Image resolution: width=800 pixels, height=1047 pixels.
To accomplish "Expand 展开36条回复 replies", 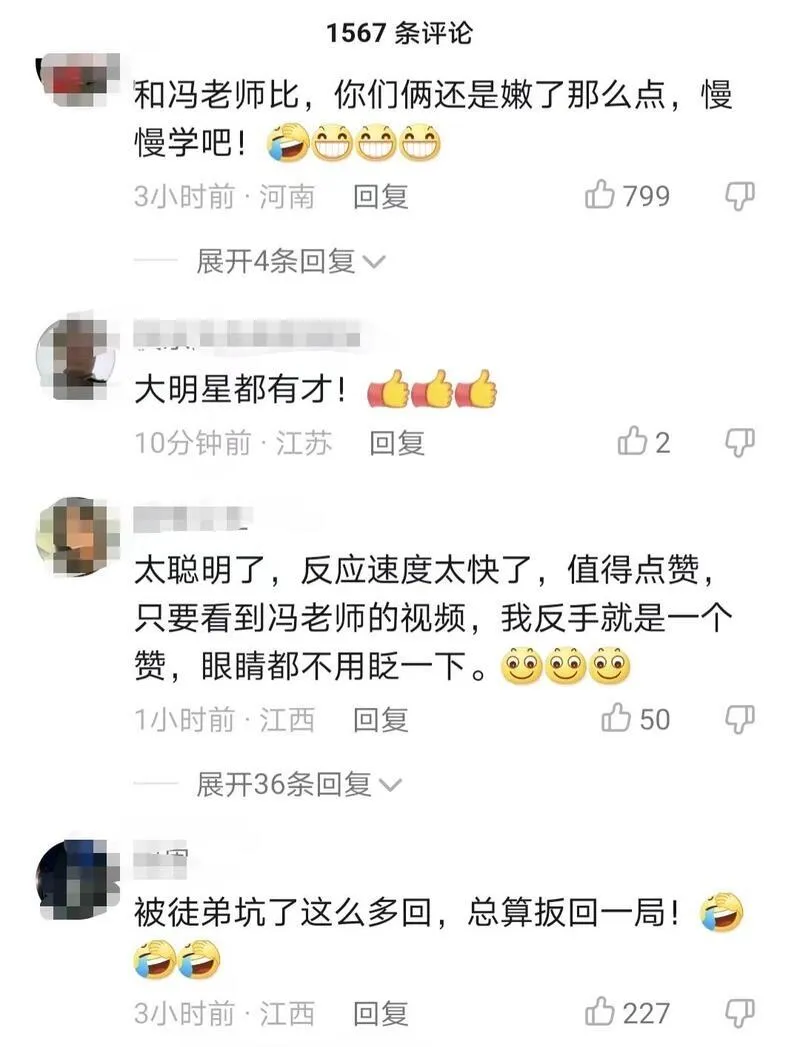I will click(x=298, y=784).
